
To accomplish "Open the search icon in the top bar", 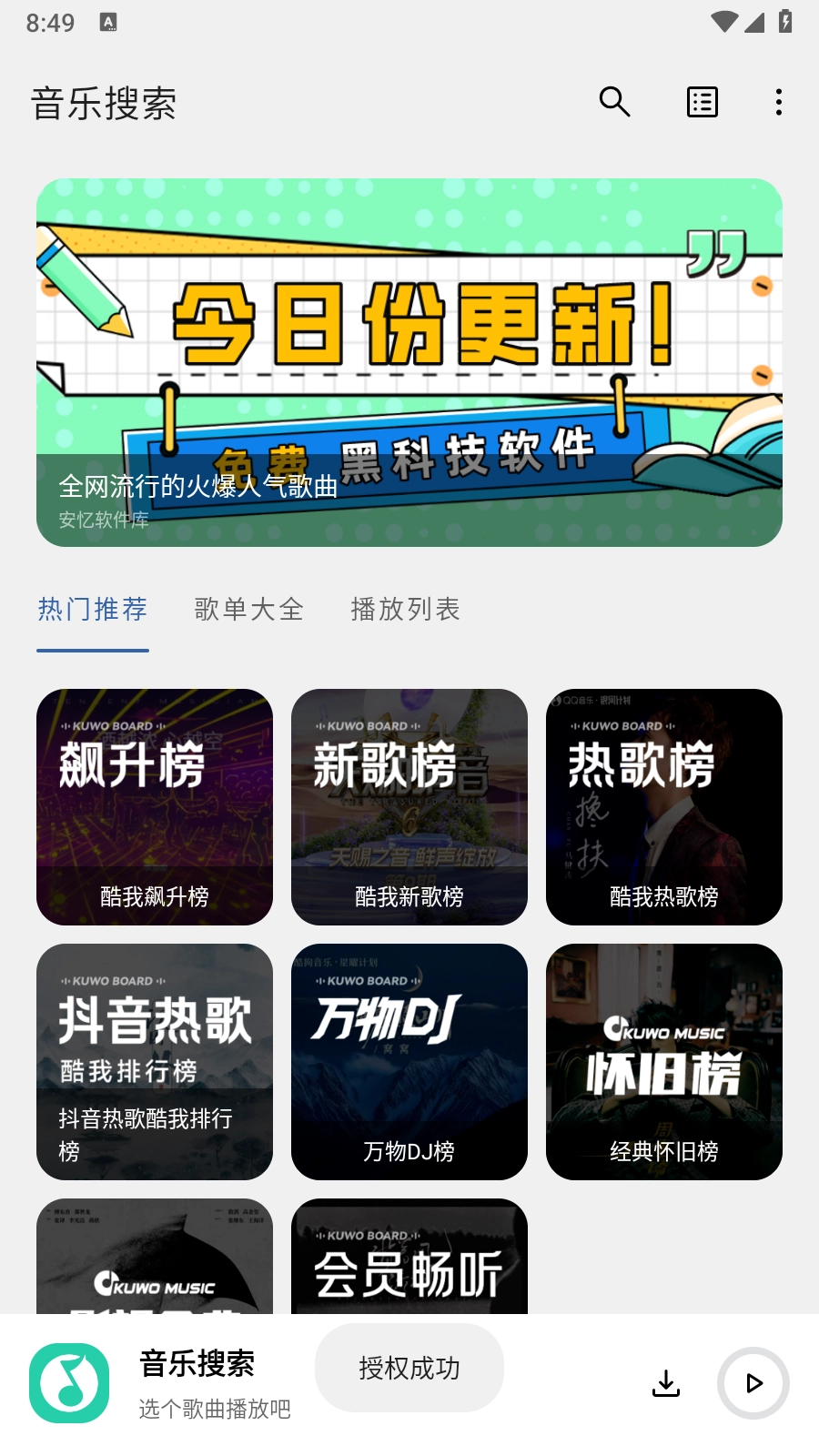I will tap(615, 102).
